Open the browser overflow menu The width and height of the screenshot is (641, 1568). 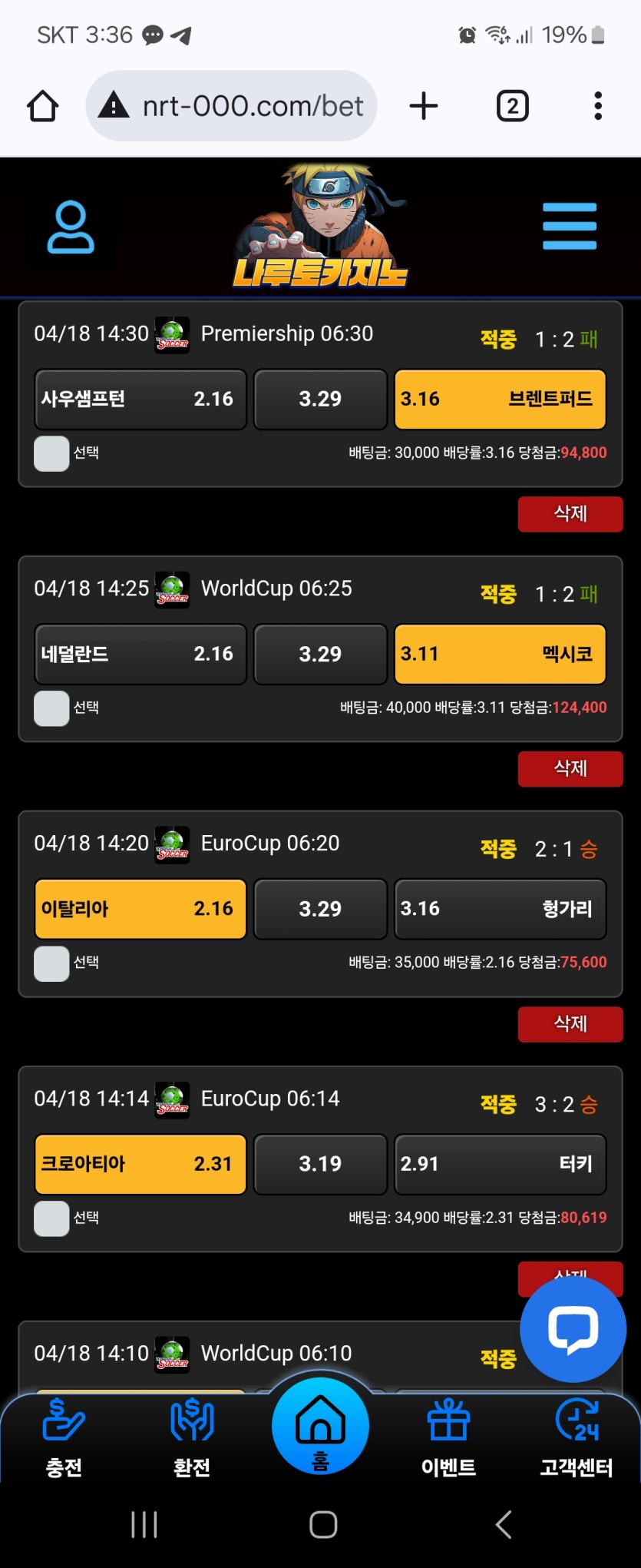click(597, 106)
